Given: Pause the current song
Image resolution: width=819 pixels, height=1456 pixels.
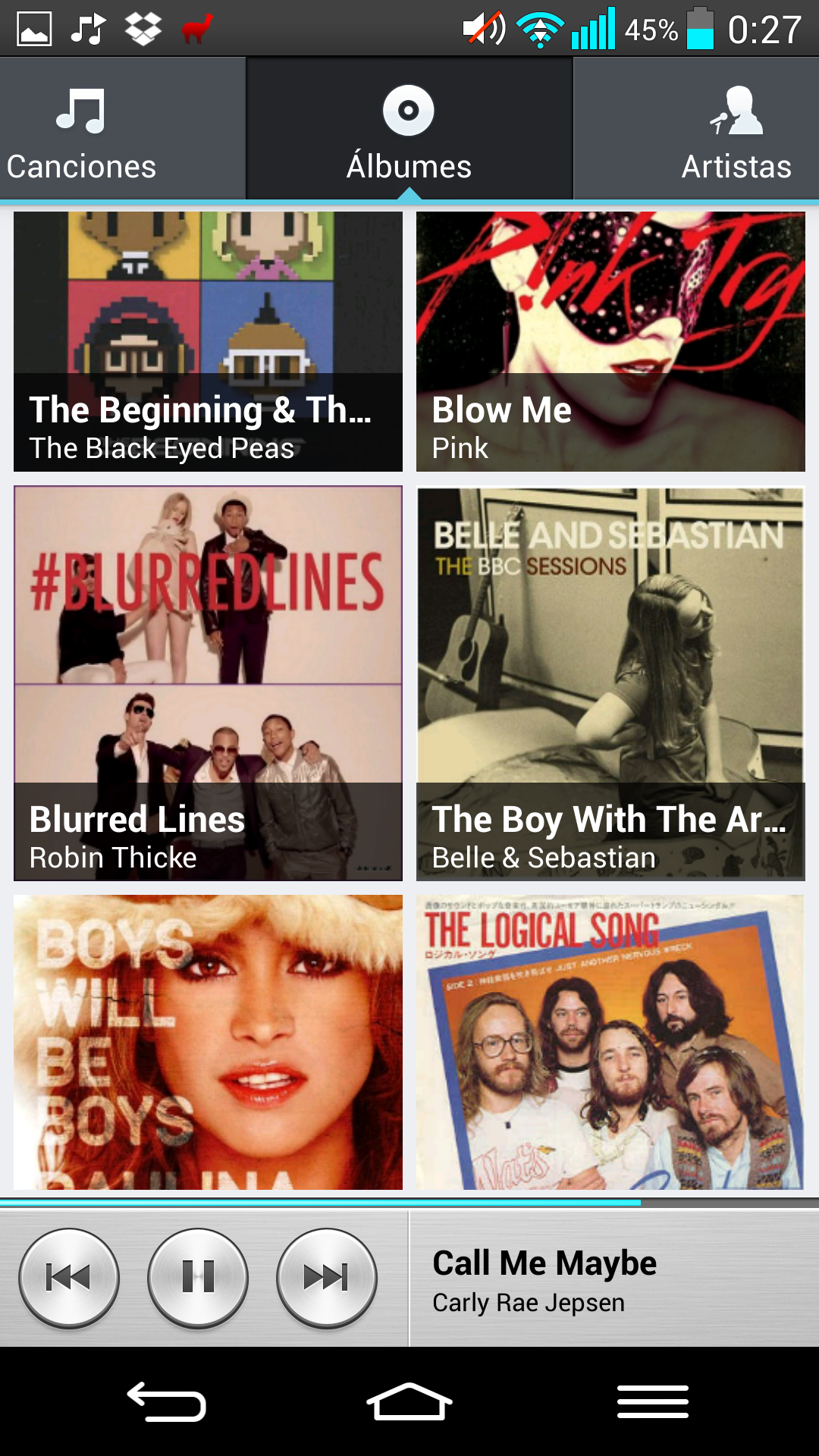Looking at the screenshot, I should coord(198,1278).
